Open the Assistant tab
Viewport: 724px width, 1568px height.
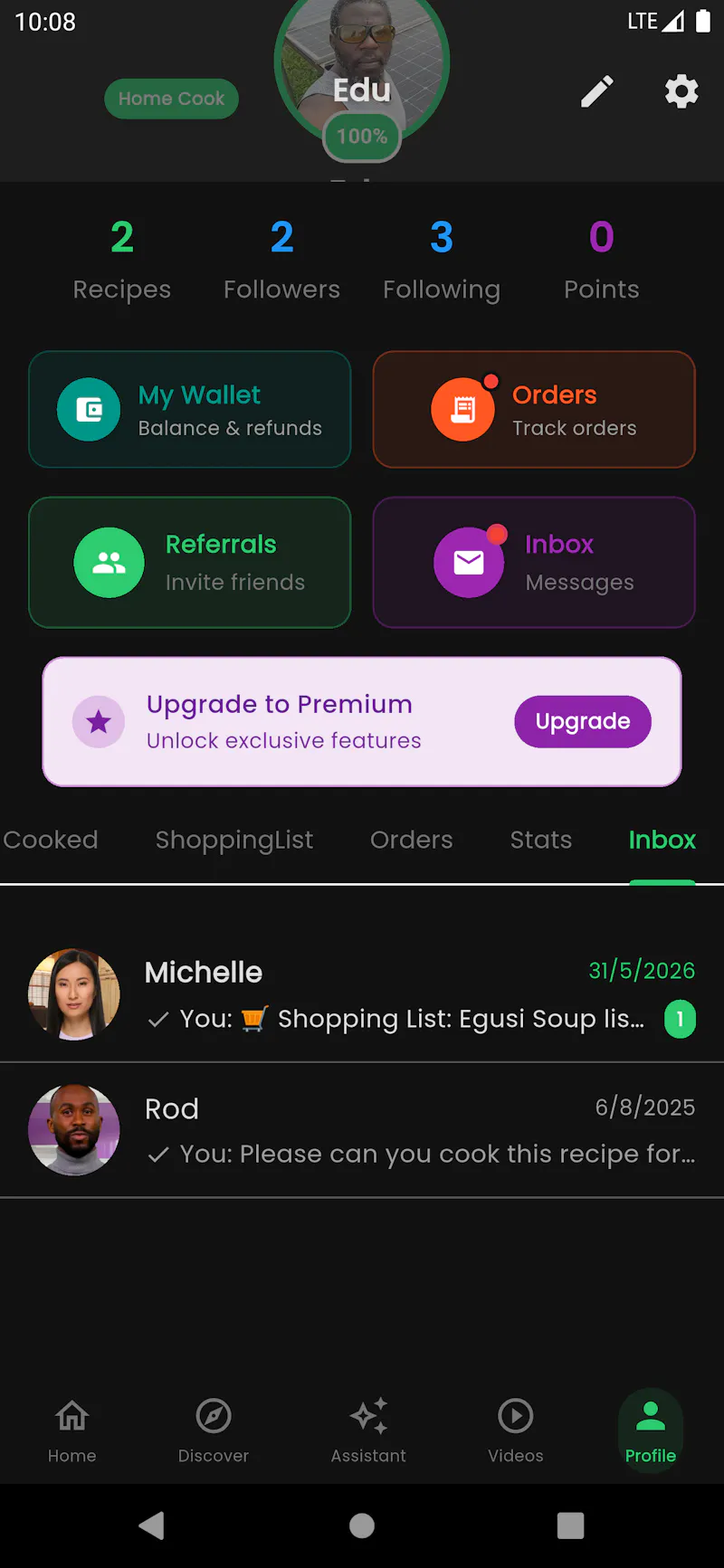368,1430
